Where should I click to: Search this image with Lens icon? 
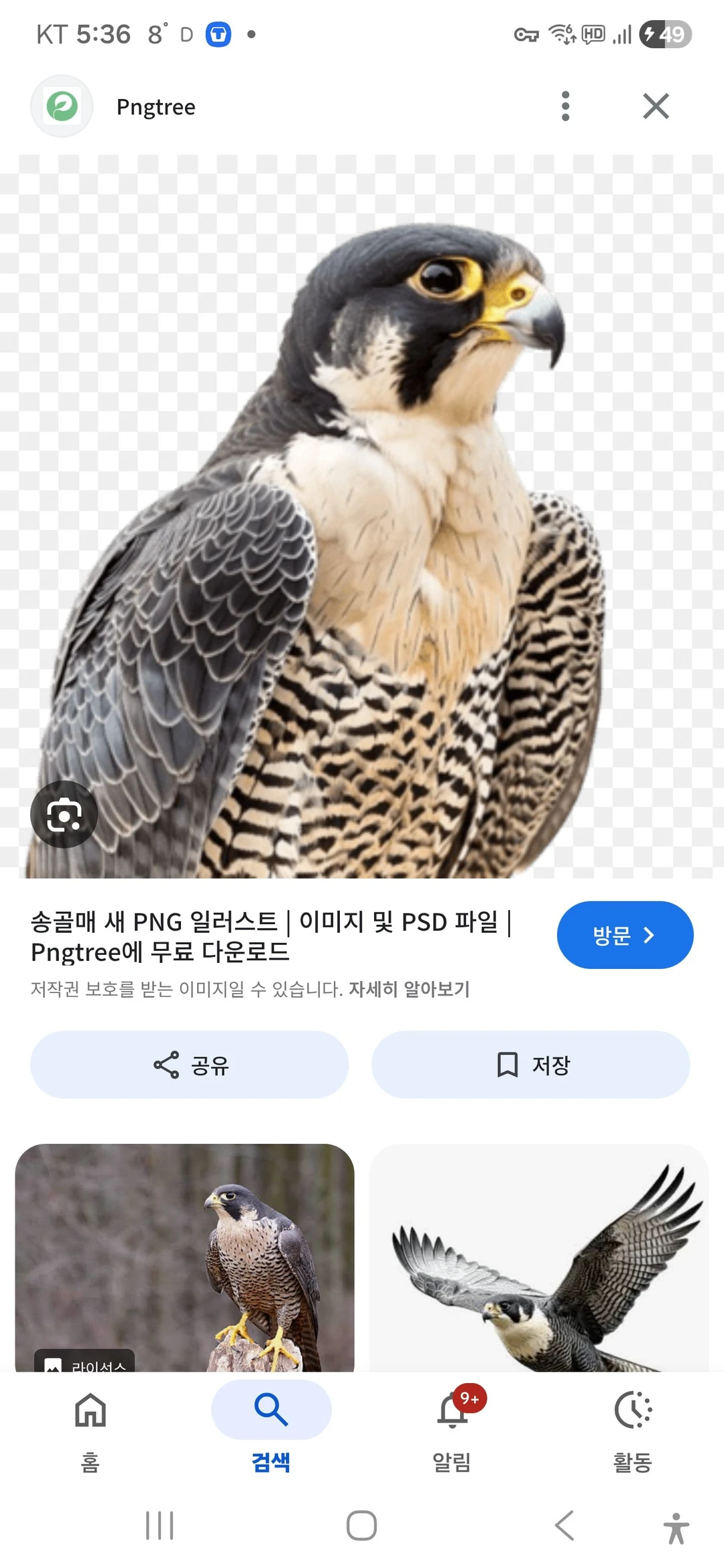(64, 814)
